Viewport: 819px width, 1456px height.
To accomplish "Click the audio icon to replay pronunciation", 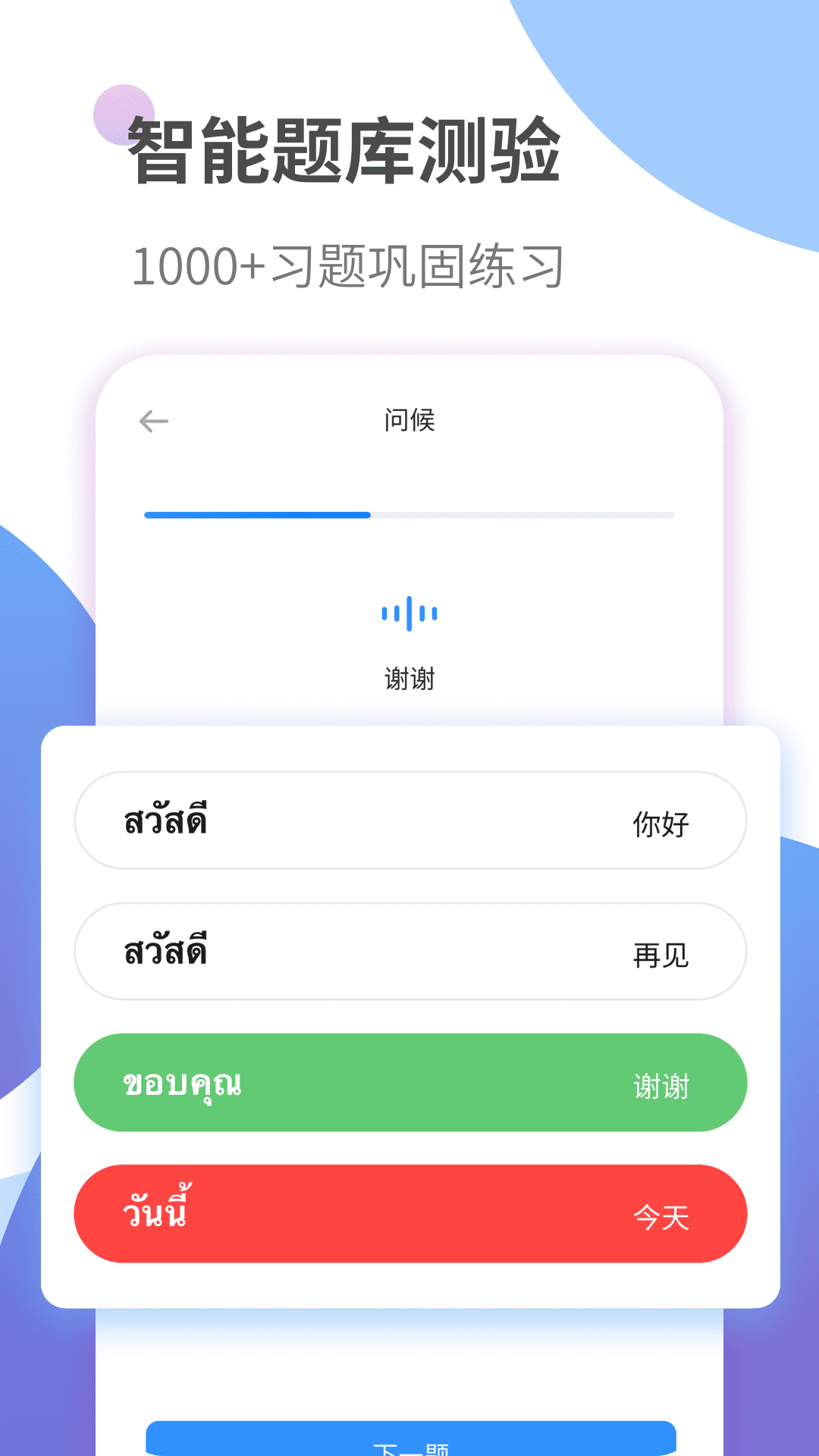I will pyautogui.click(x=409, y=612).
